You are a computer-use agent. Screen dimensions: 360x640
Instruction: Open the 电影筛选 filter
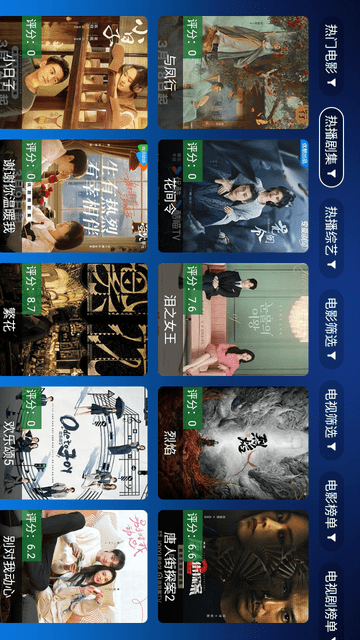[331, 329]
